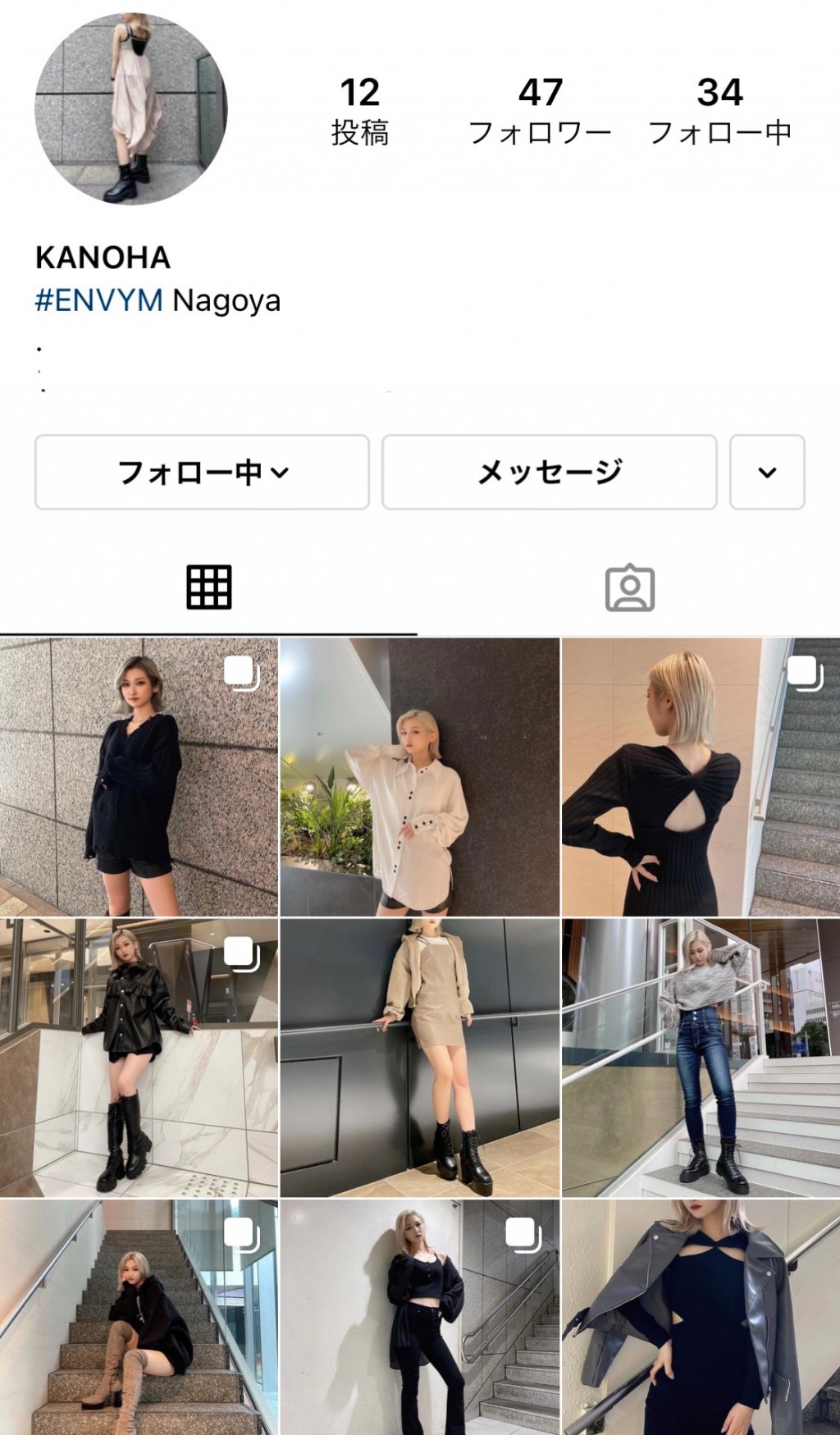The image size is (840, 1435).
Task: Open post with black crop top and flares
Action: pyautogui.click(x=419, y=1317)
